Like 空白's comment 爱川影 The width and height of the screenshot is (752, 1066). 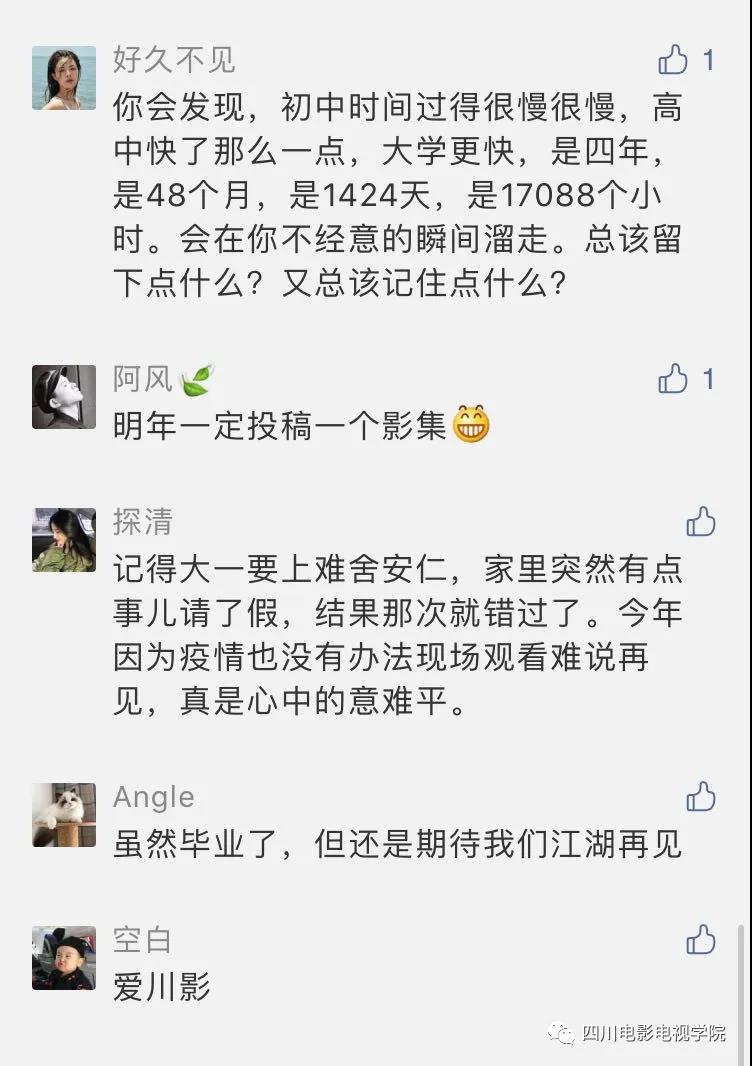point(701,940)
